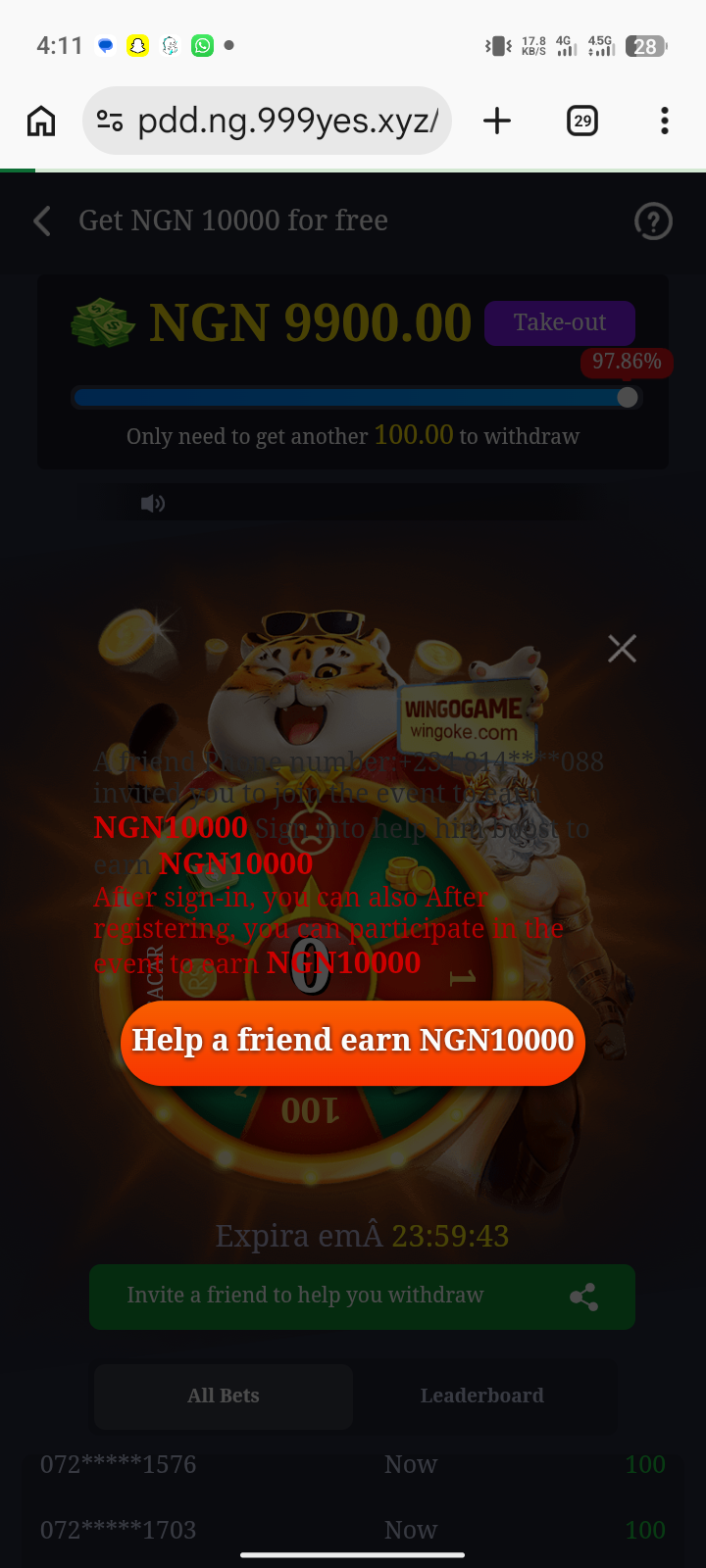Image resolution: width=706 pixels, height=1568 pixels.
Task: Switch to the All Bets tab
Action: click(224, 1396)
